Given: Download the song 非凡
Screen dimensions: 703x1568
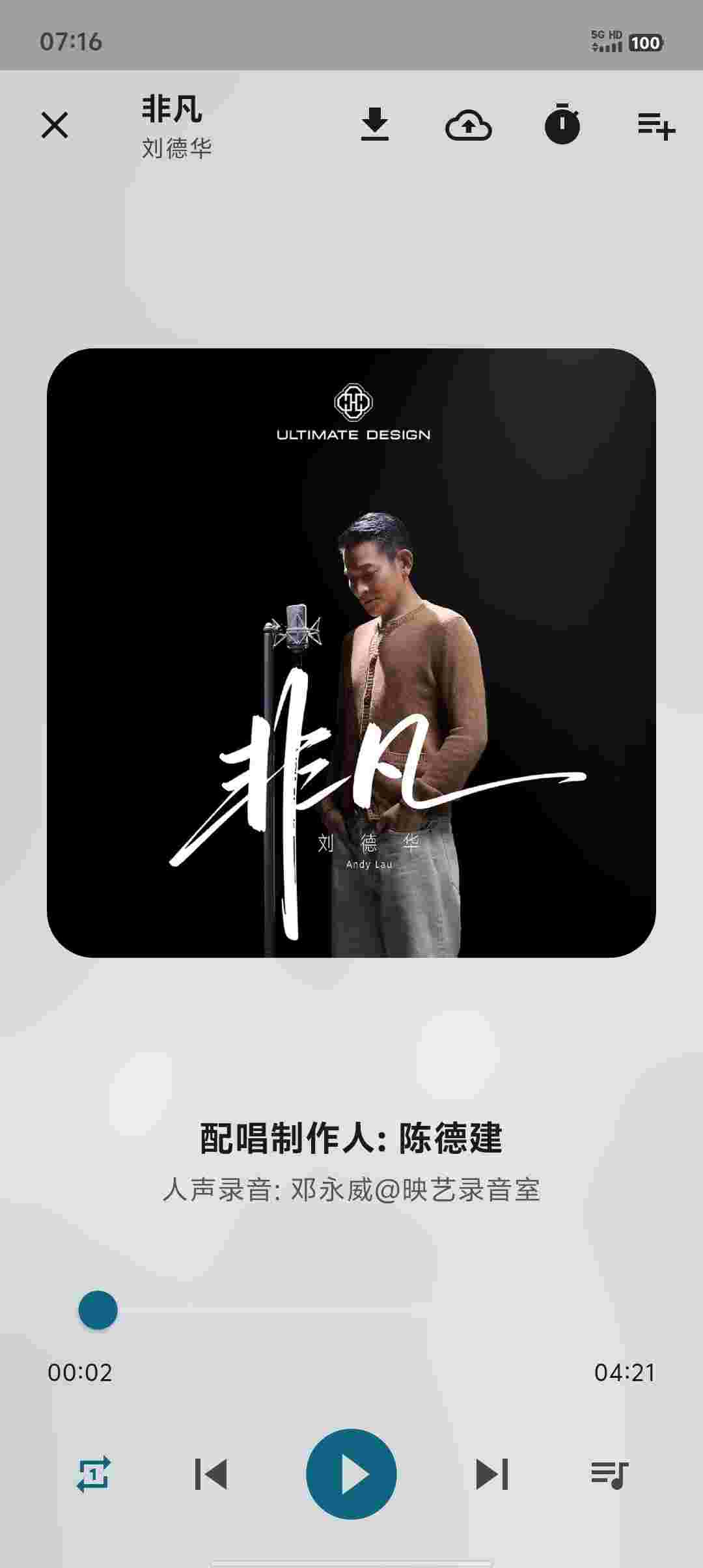Looking at the screenshot, I should (x=375, y=125).
